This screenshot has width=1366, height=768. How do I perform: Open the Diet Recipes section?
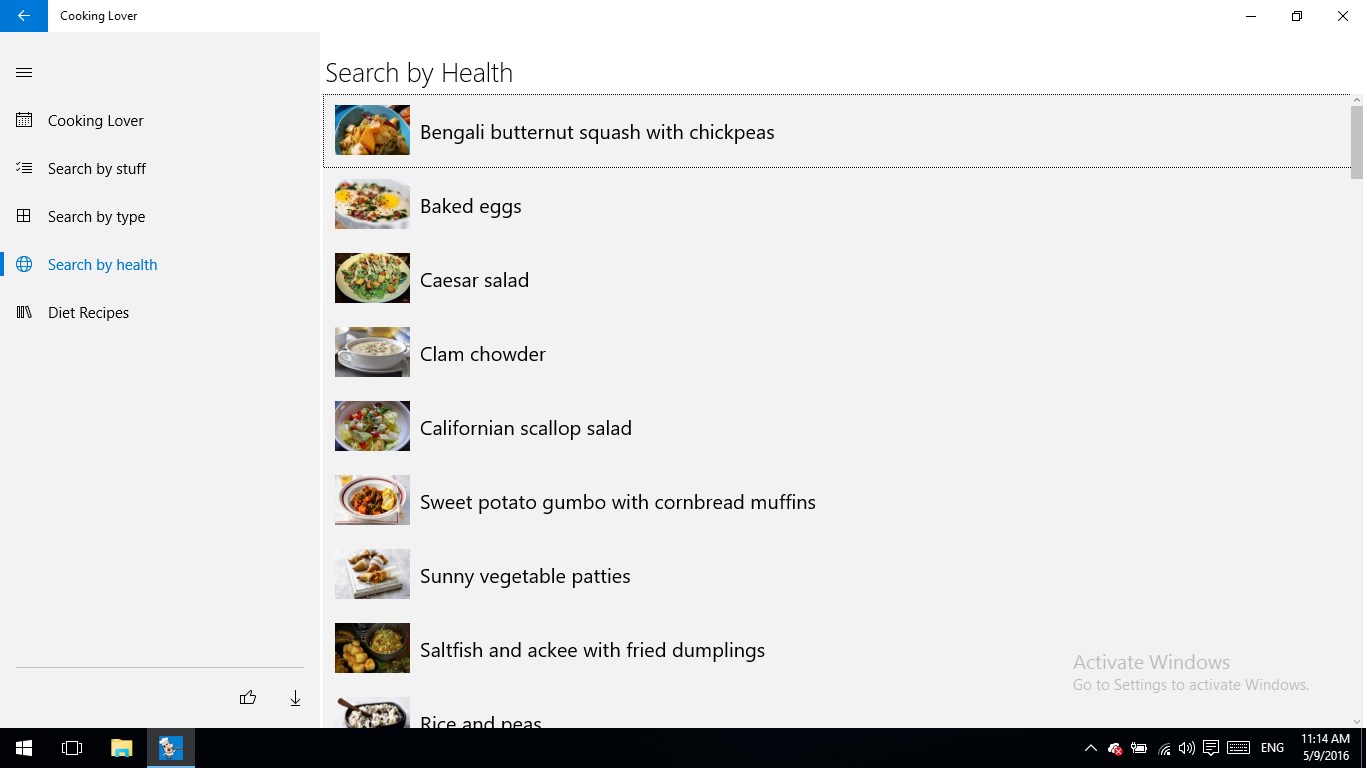tap(88, 312)
